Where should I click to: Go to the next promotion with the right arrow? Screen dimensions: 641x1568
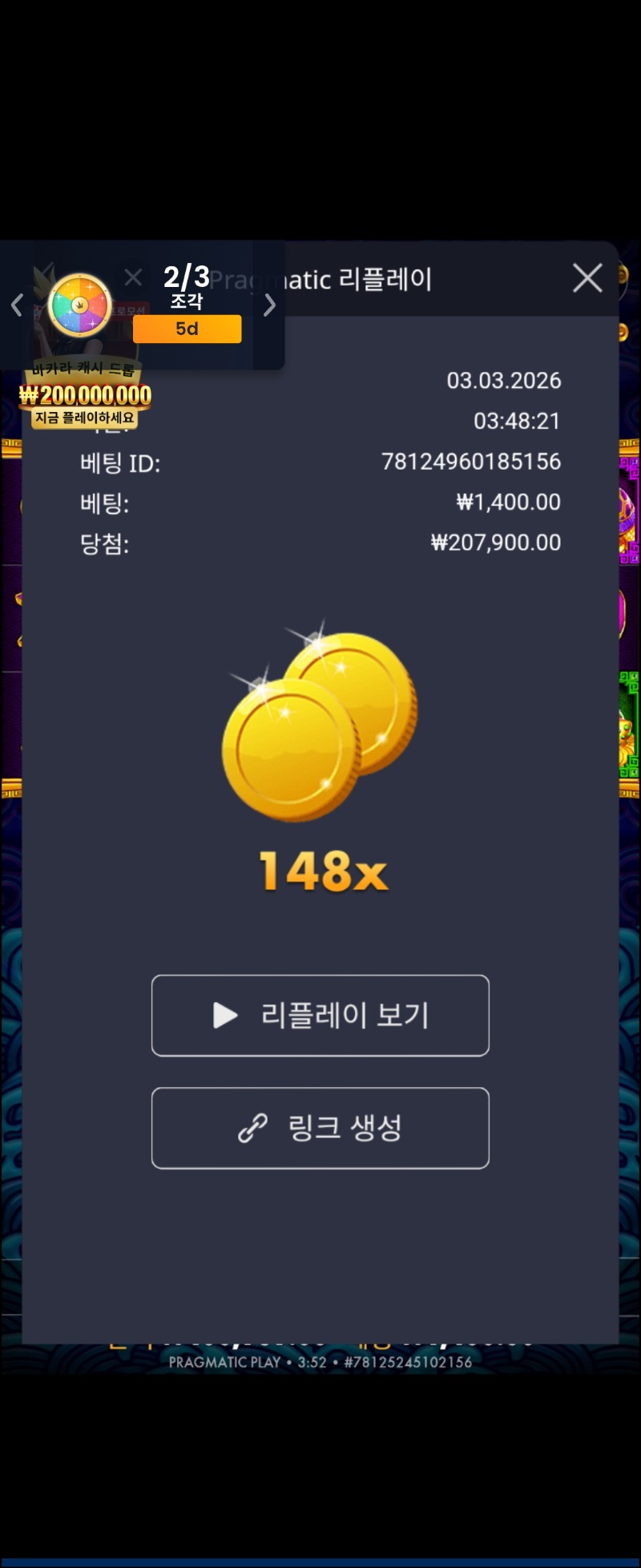pos(270,305)
